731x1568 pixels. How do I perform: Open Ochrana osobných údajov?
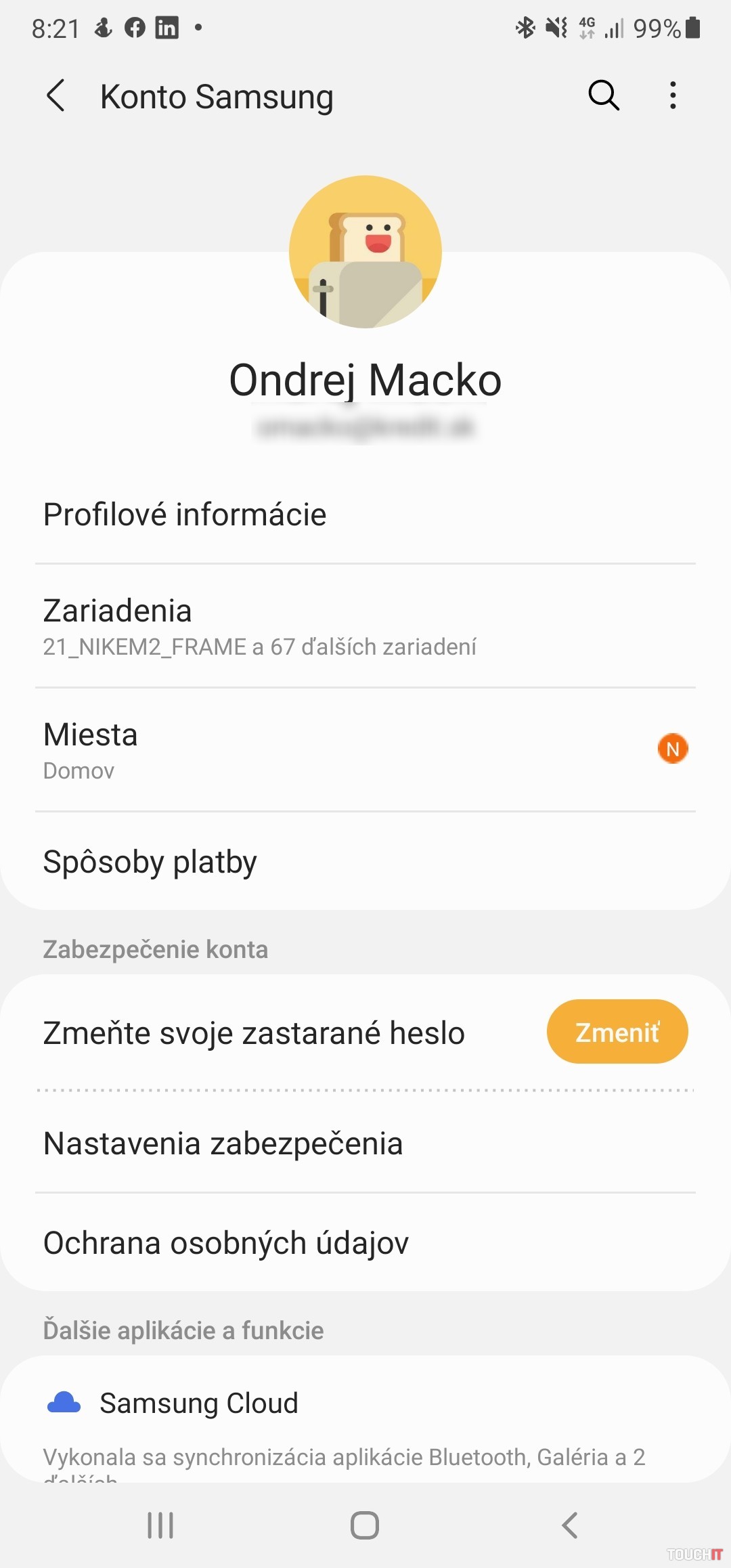click(x=365, y=1243)
